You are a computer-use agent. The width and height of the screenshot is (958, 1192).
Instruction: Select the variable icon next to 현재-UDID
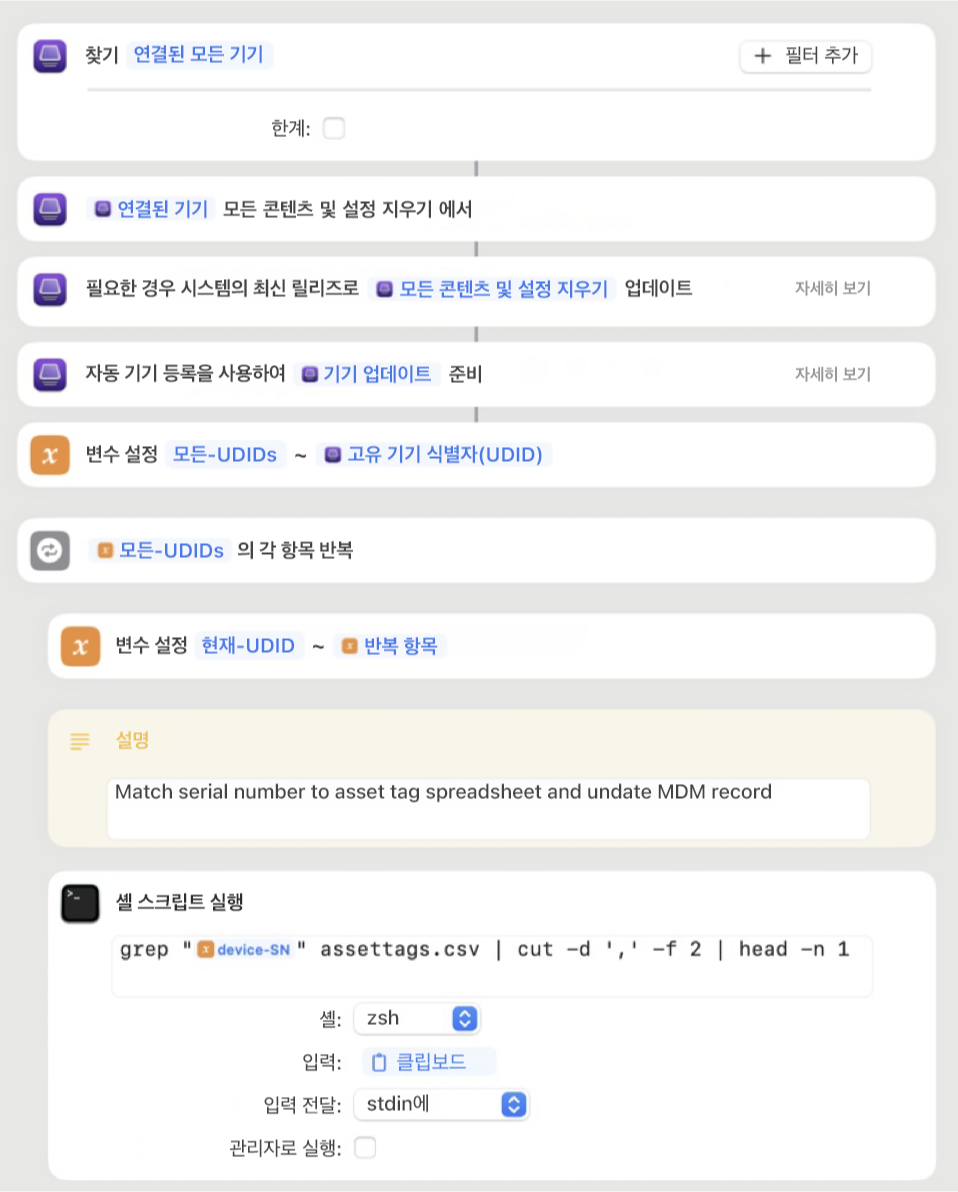[81, 646]
